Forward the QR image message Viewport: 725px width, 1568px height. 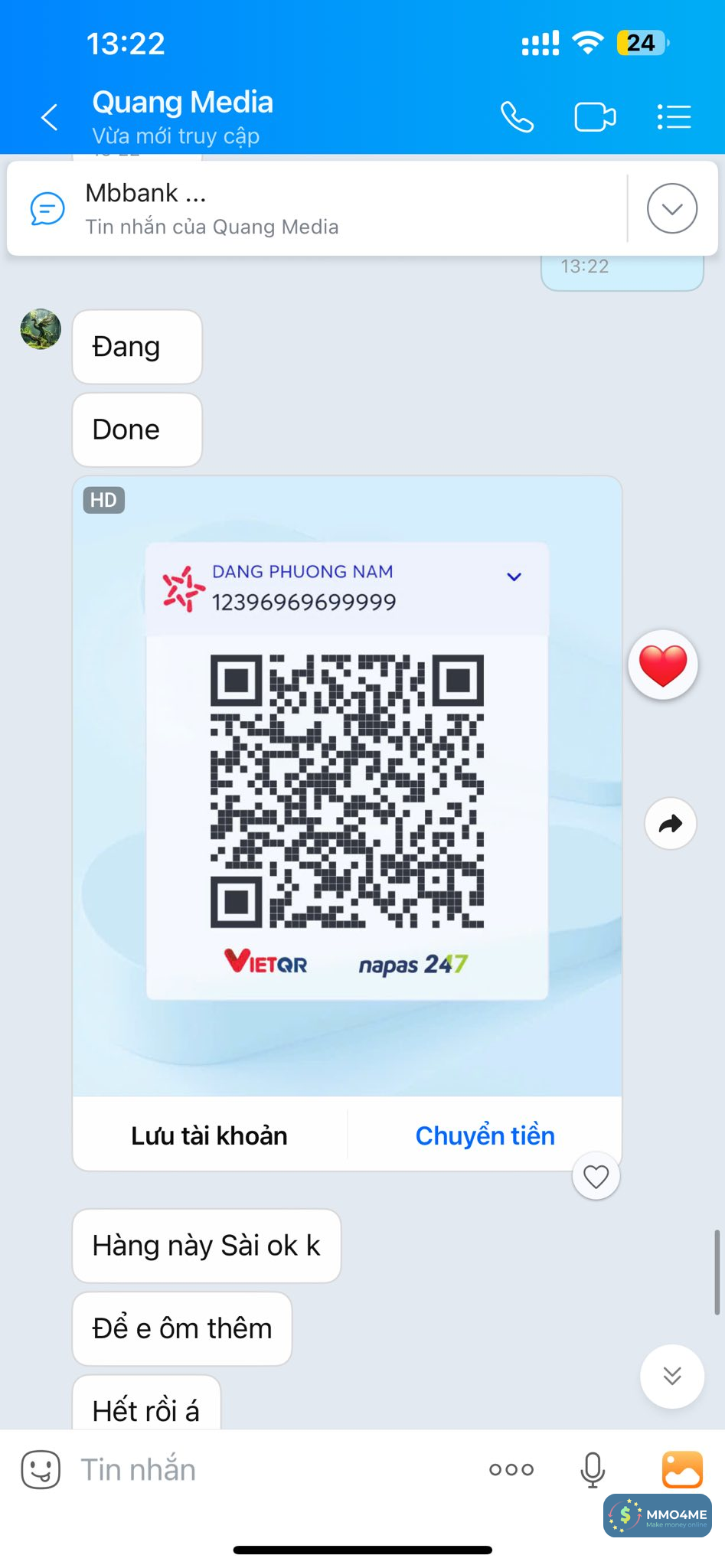(x=671, y=824)
